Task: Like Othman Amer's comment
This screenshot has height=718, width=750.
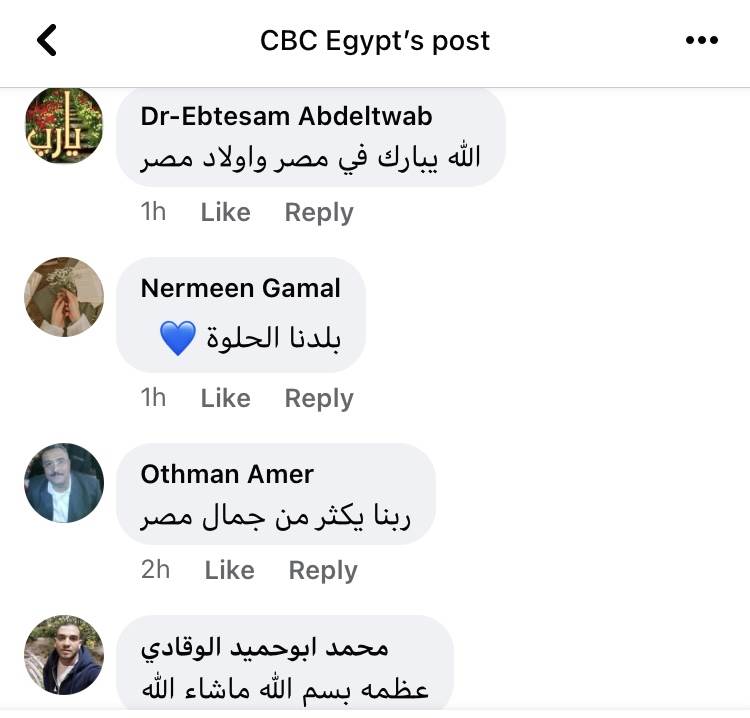Action: click(x=229, y=570)
